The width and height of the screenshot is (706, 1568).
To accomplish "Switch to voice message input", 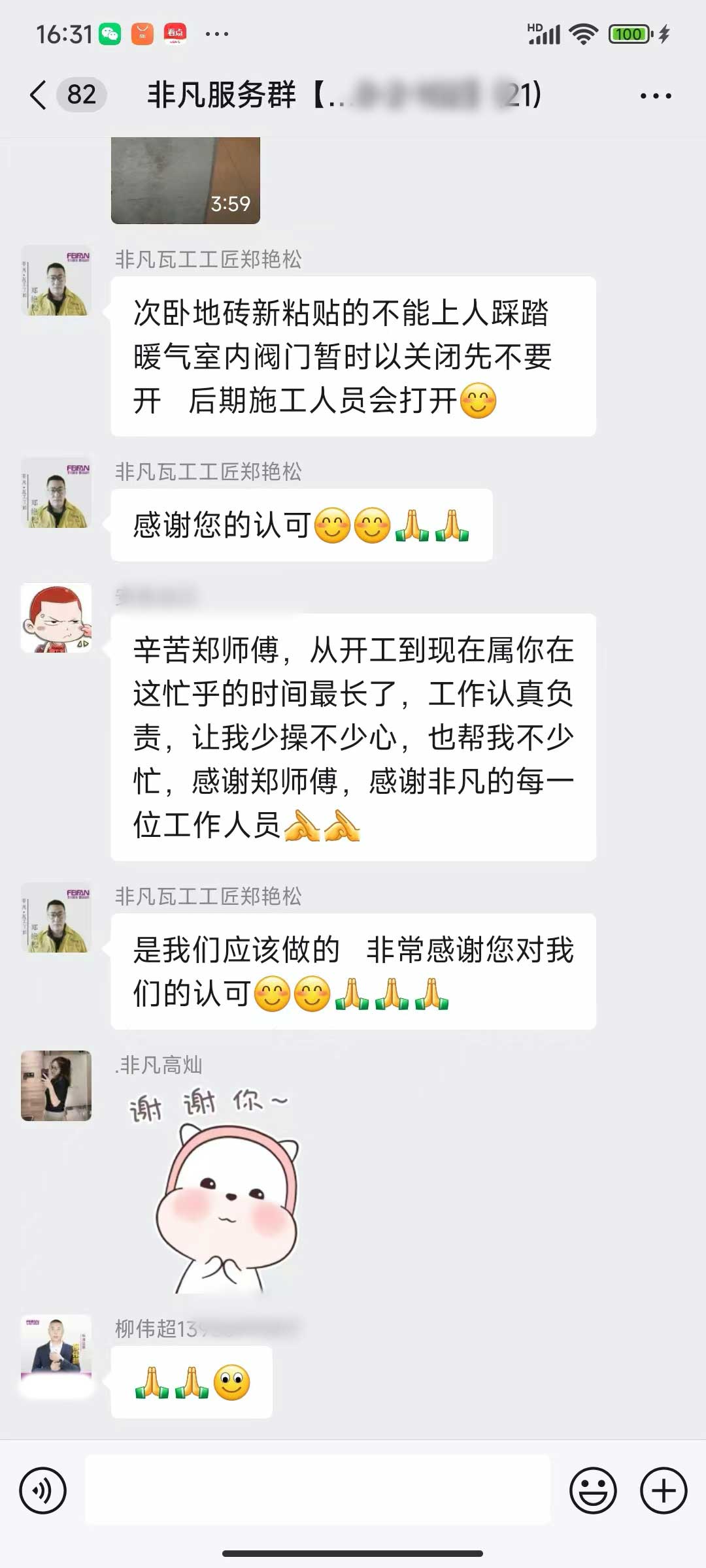I will (x=43, y=1490).
